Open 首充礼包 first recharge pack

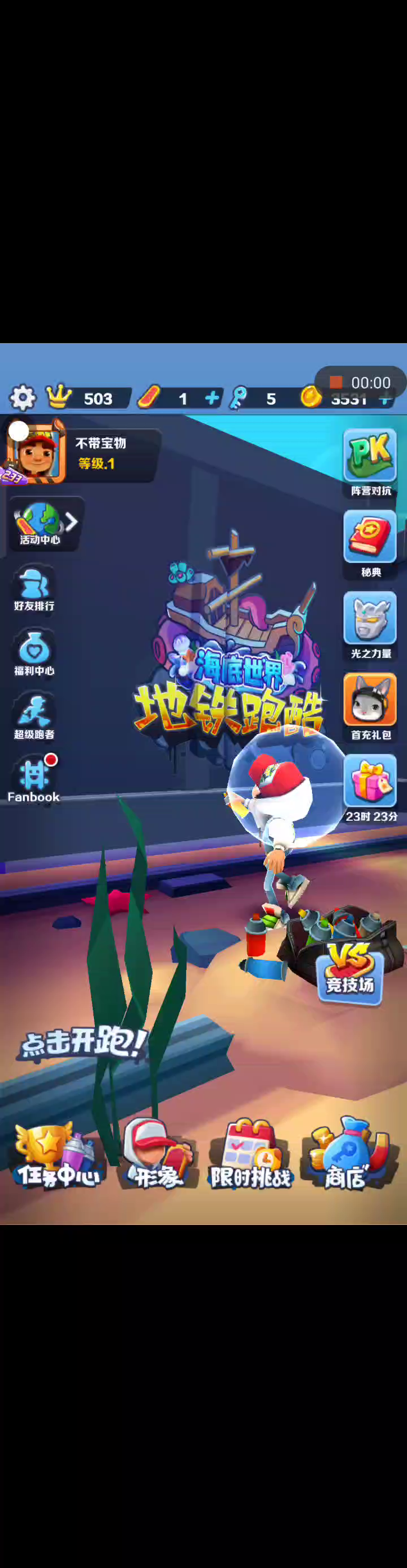(x=370, y=706)
